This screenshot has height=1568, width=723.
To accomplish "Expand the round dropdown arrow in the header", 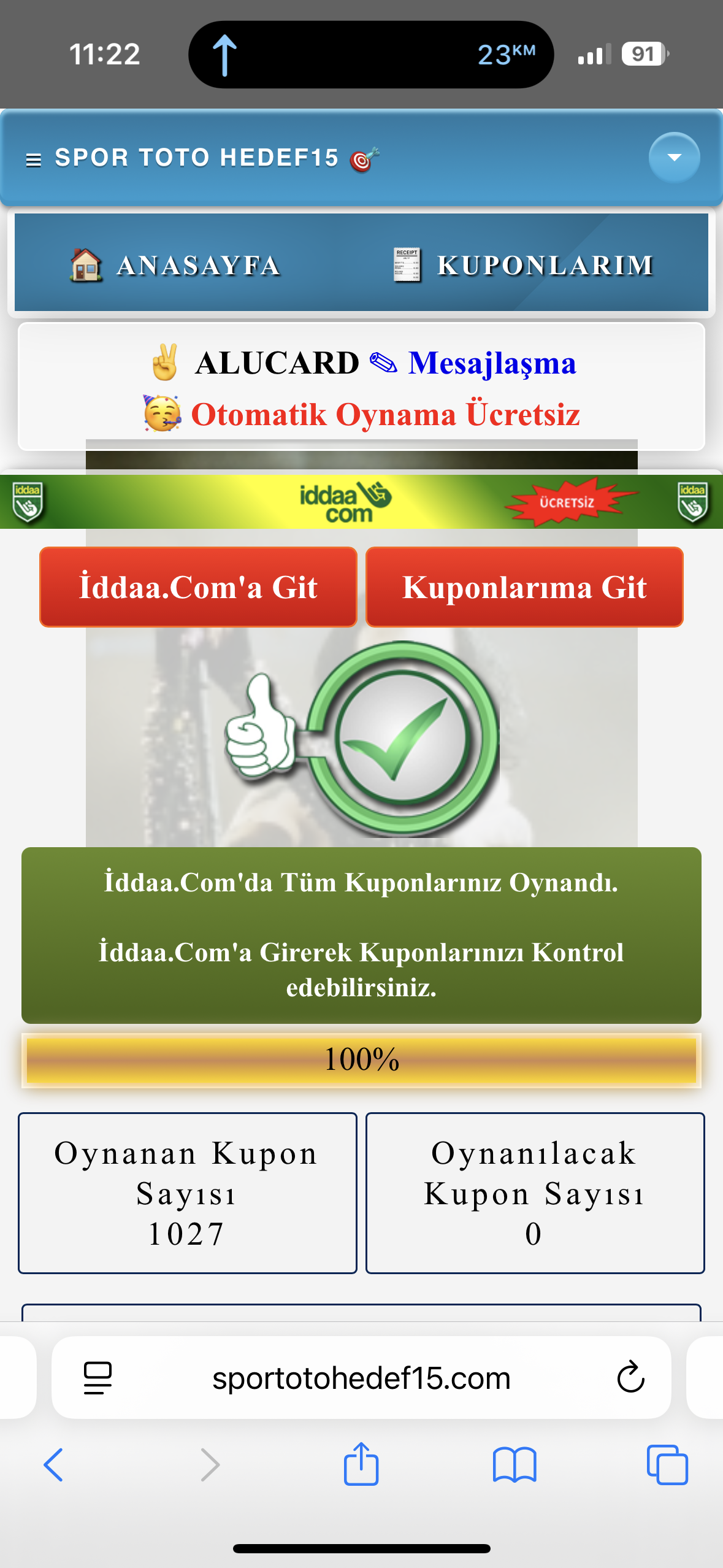I will point(674,158).
